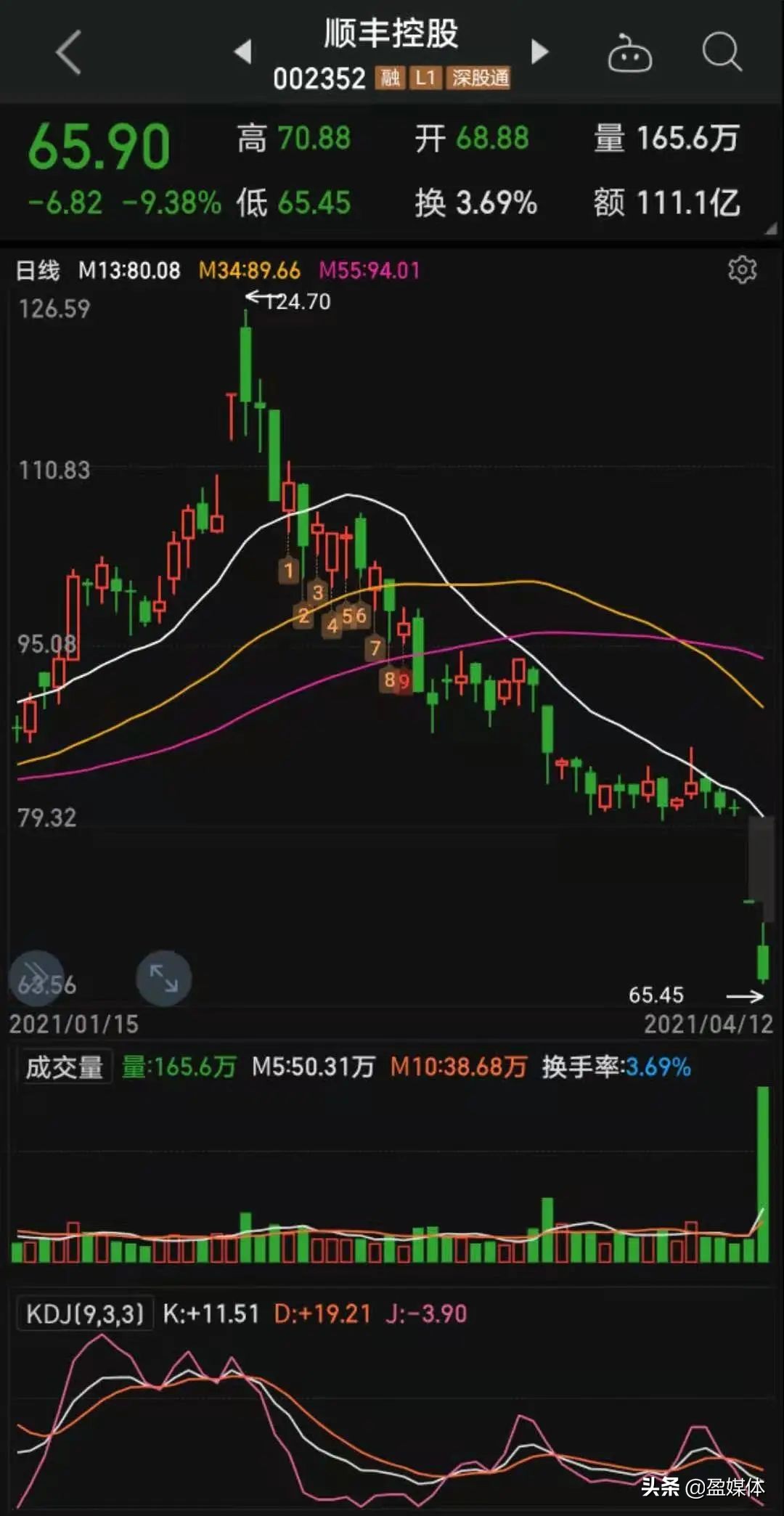Image resolution: width=784 pixels, height=1516 pixels.
Task: Open the 日线 period selector
Action: pyautogui.click(x=38, y=270)
